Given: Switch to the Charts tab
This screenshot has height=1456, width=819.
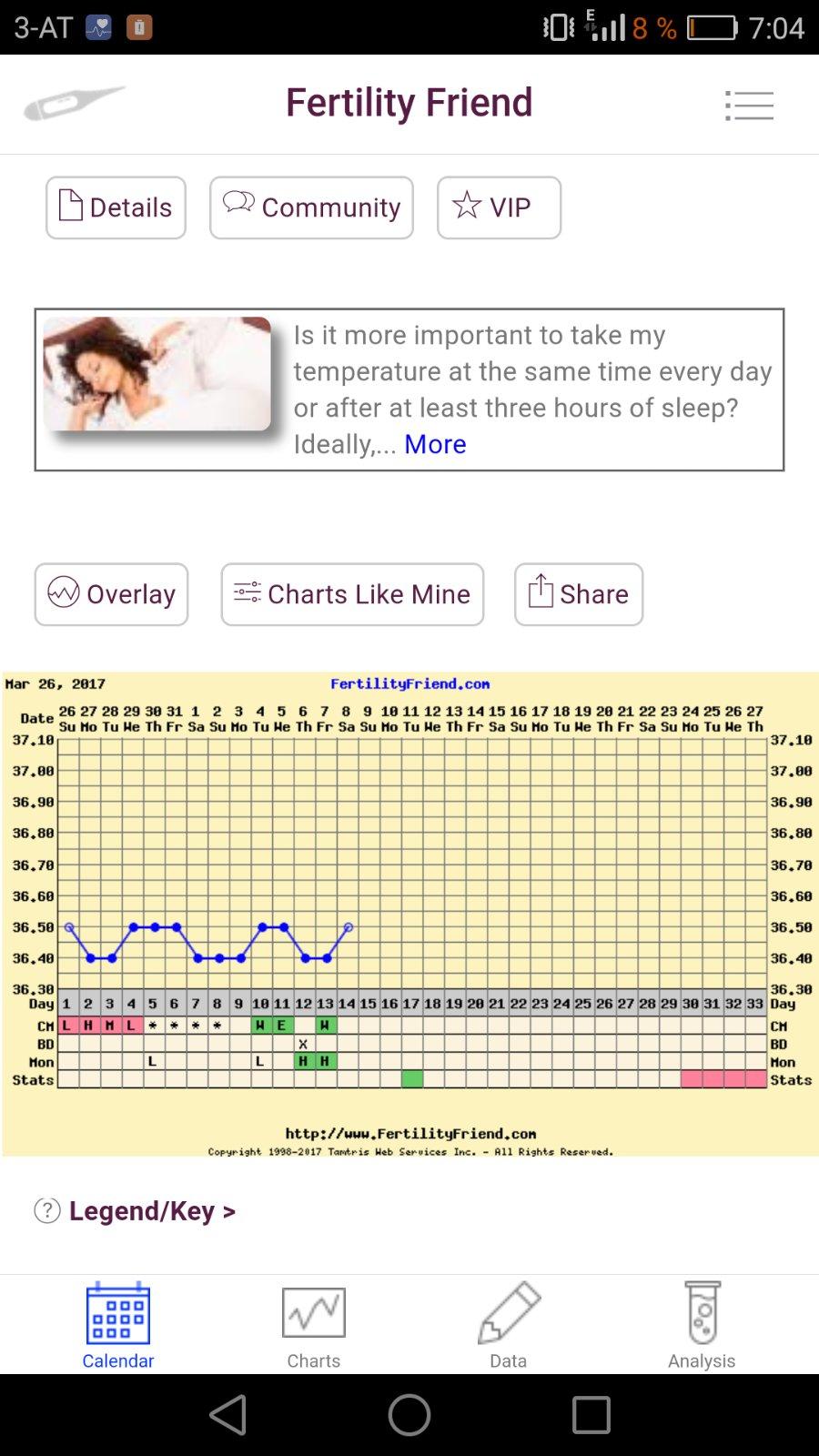Looking at the screenshot, I should (314, 1325).
